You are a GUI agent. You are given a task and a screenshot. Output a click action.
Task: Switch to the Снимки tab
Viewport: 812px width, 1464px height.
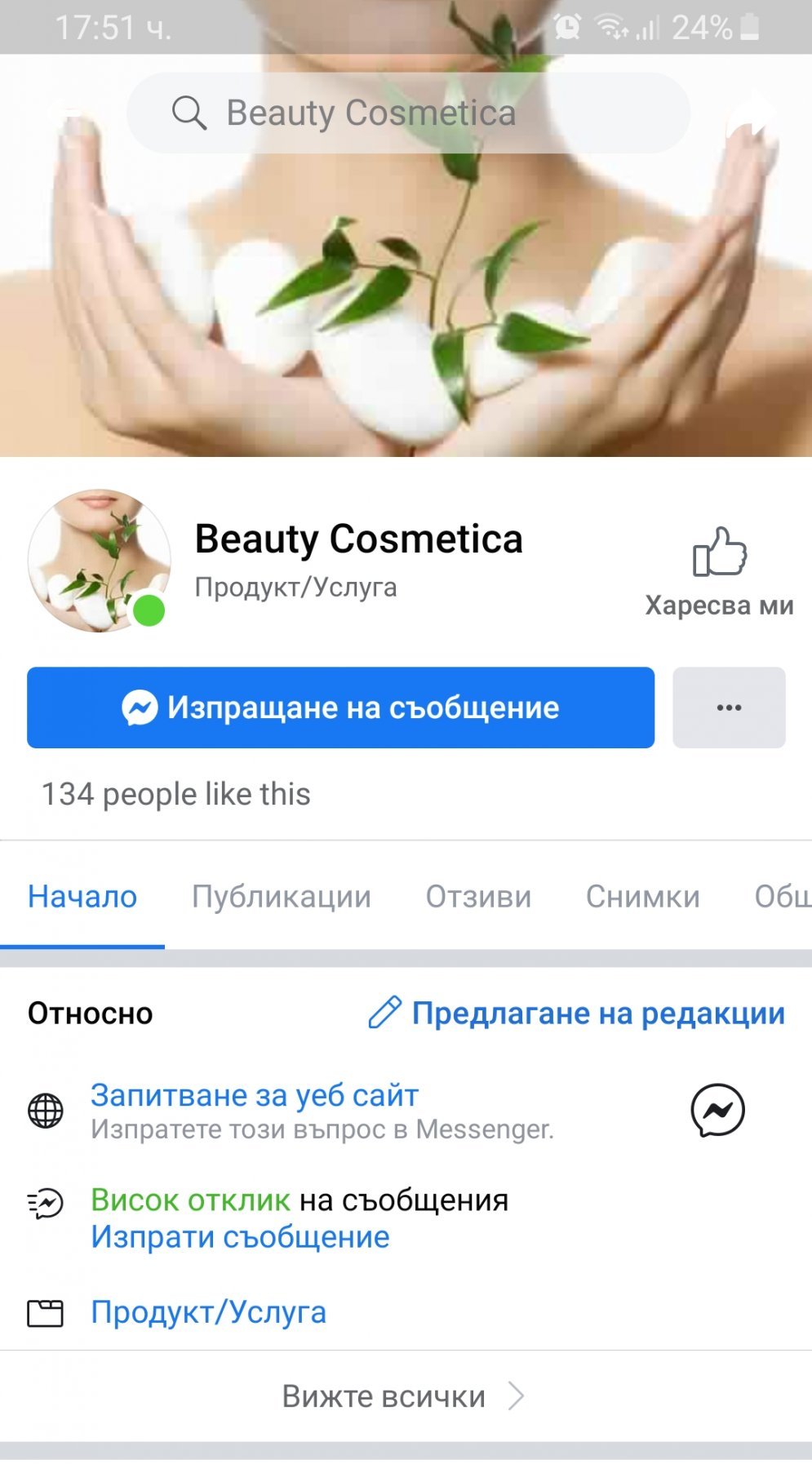643,897
